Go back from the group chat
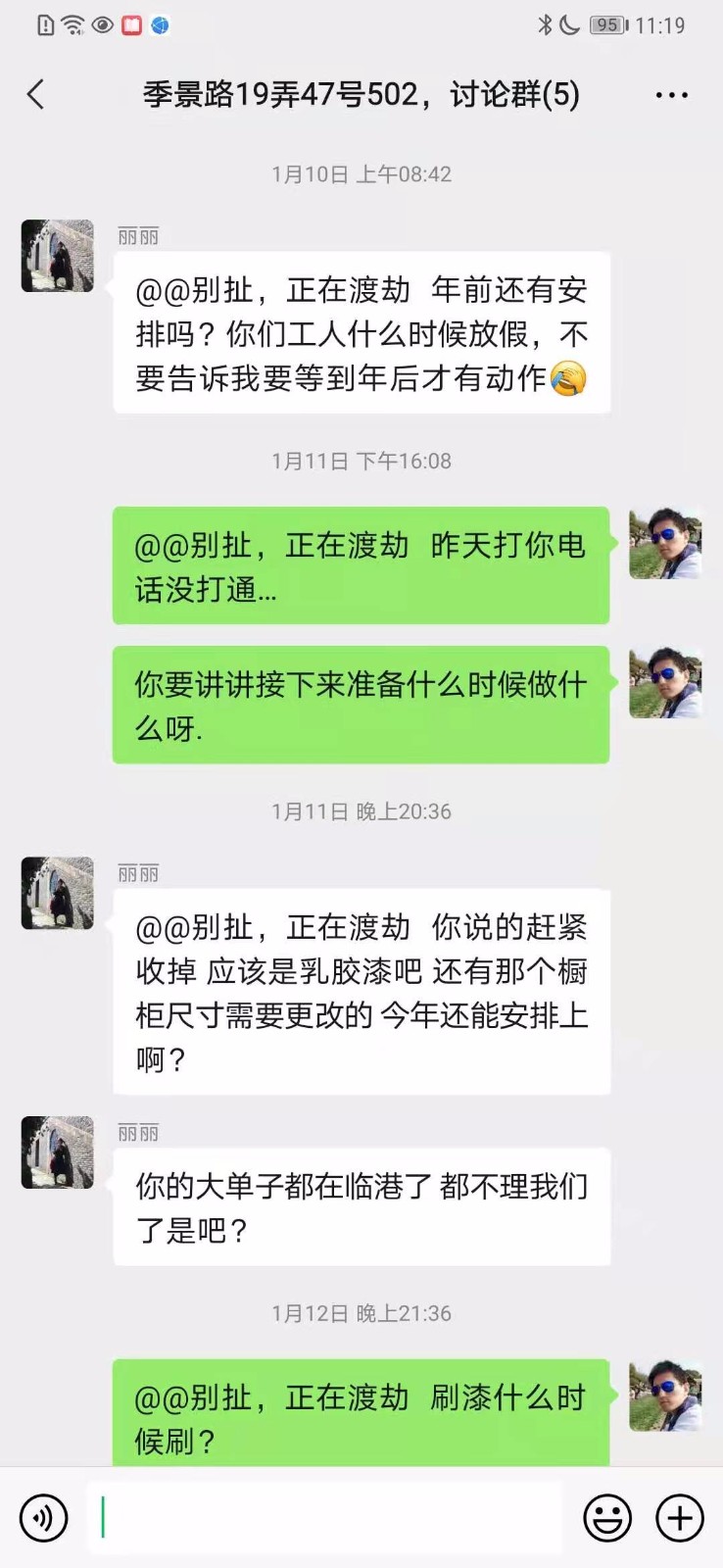723x1568 pixels. (x=36, y=95)
